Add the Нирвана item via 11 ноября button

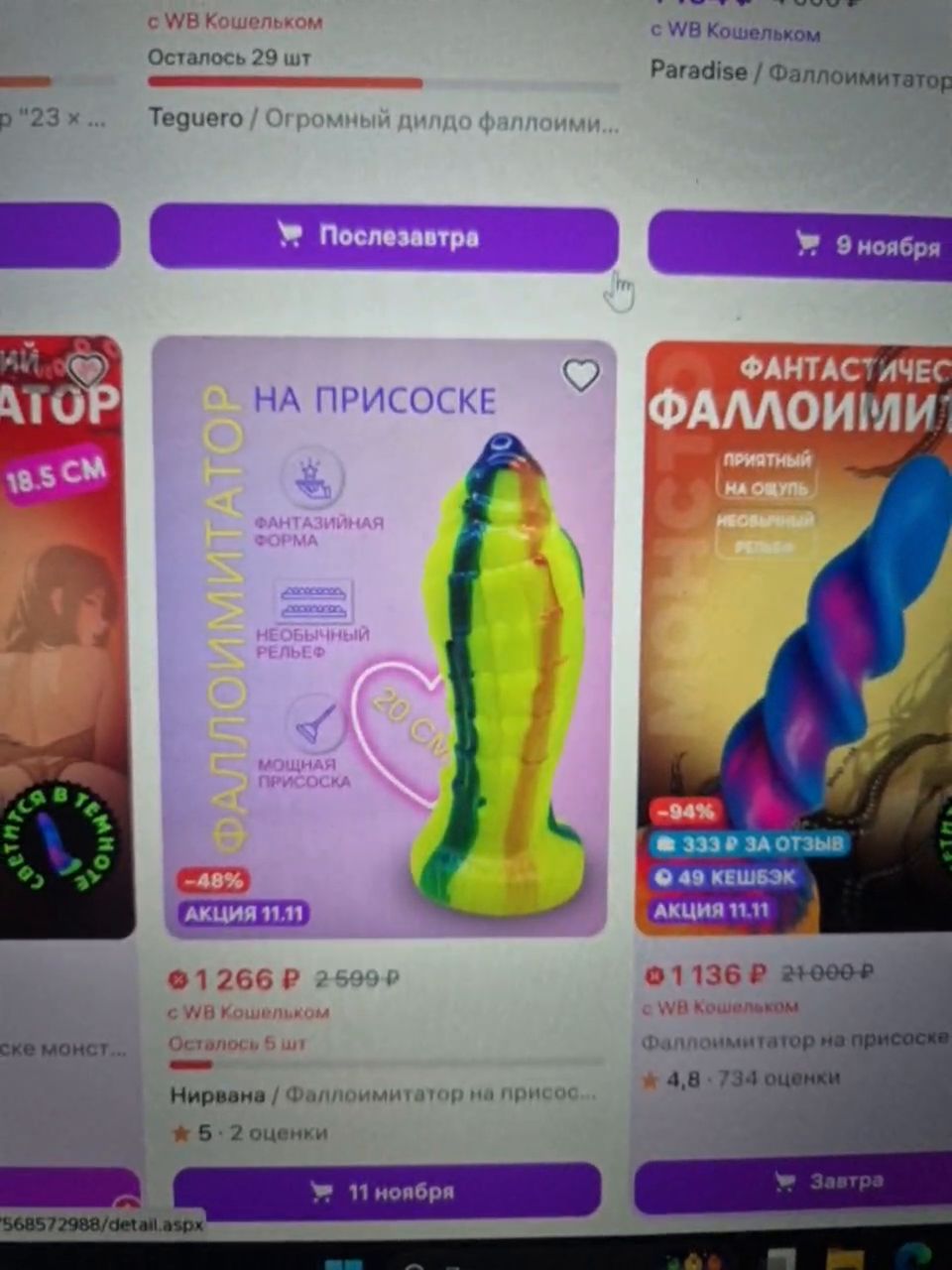coord(387,1191)
